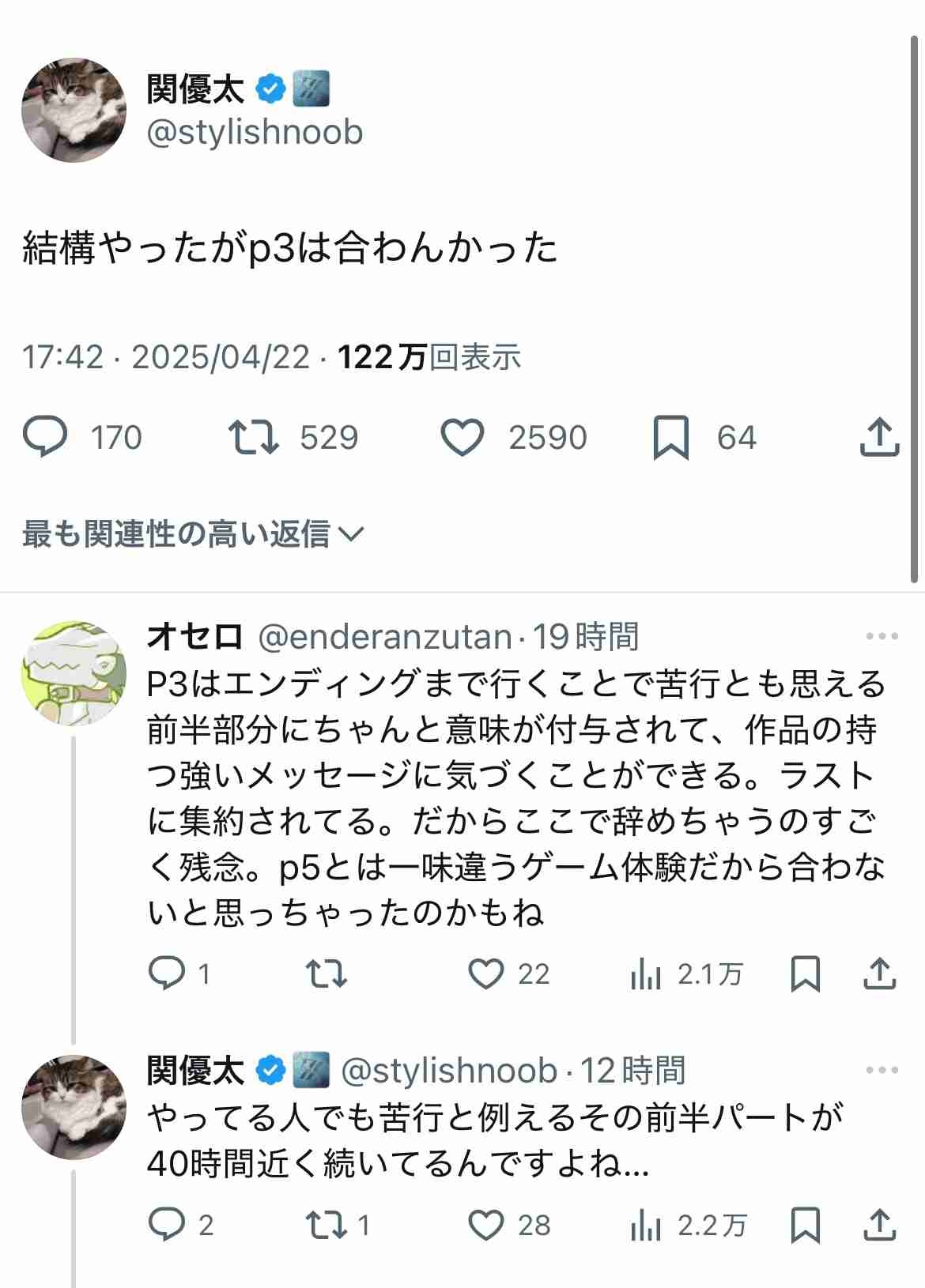925x1288 pixels.
Task: Retweet the main tweet with 529 reposts
Action: coord(253,437)
